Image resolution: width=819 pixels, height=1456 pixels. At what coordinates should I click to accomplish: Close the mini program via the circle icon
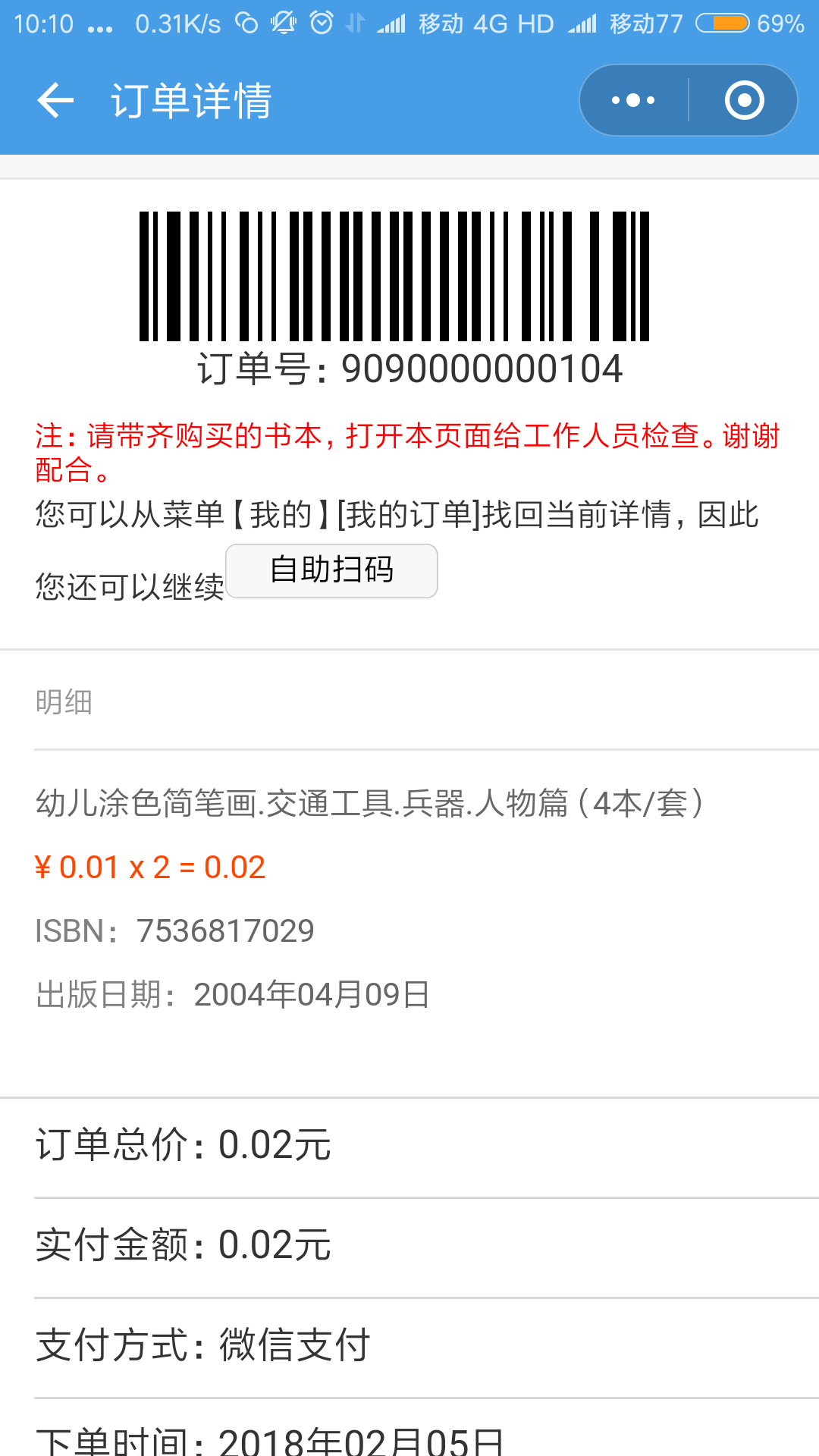pos(744,100)
